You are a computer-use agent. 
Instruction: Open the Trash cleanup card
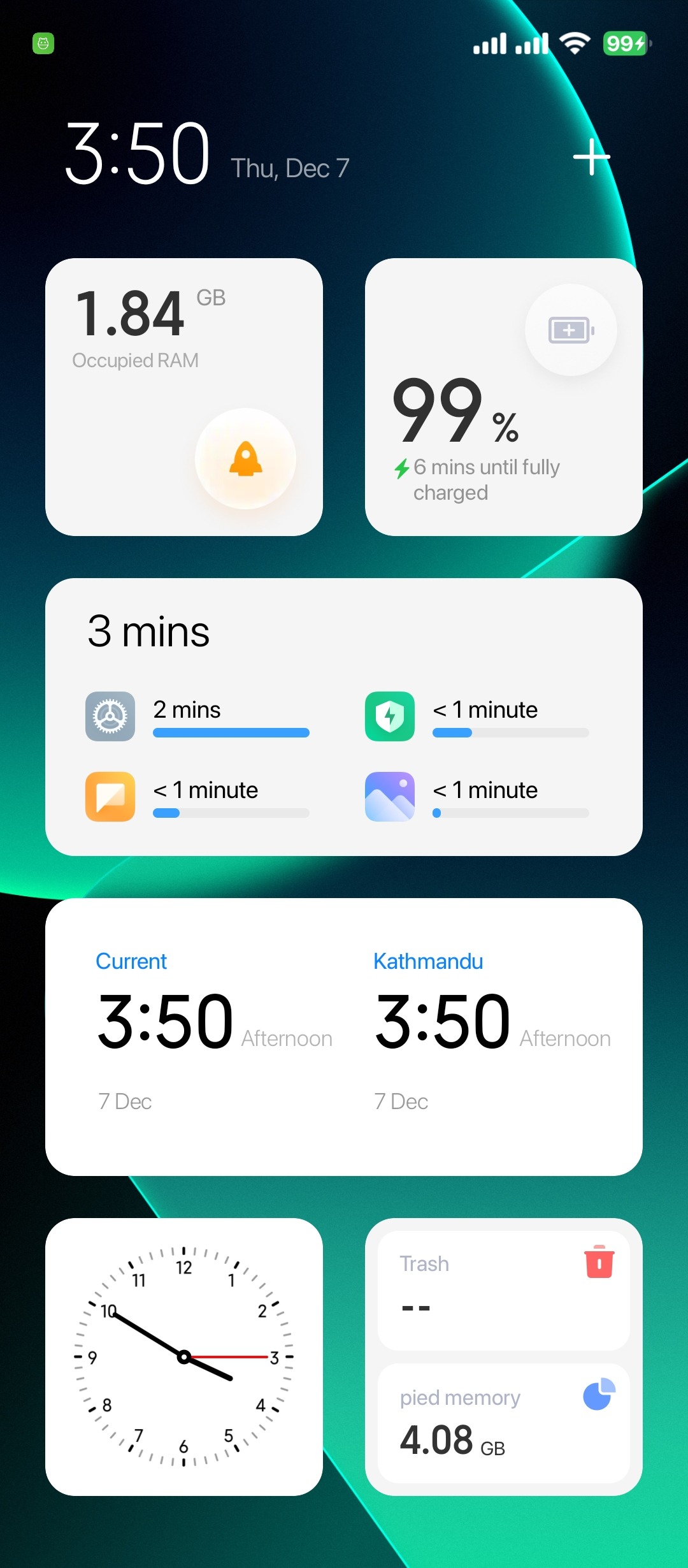pyautogui.click(x=503, y=1290)
